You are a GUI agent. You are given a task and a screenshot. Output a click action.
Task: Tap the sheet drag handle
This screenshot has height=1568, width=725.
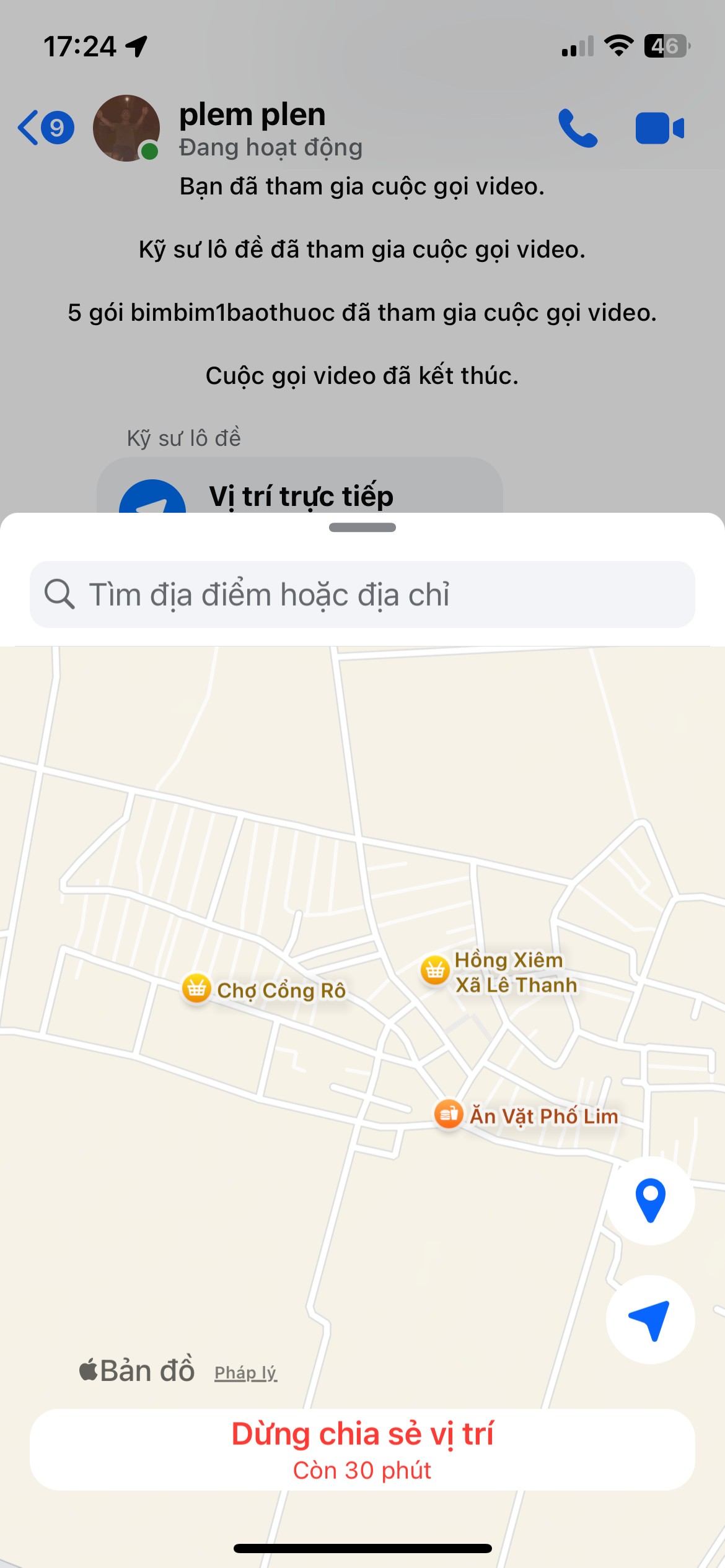click(x=362, y=528)
